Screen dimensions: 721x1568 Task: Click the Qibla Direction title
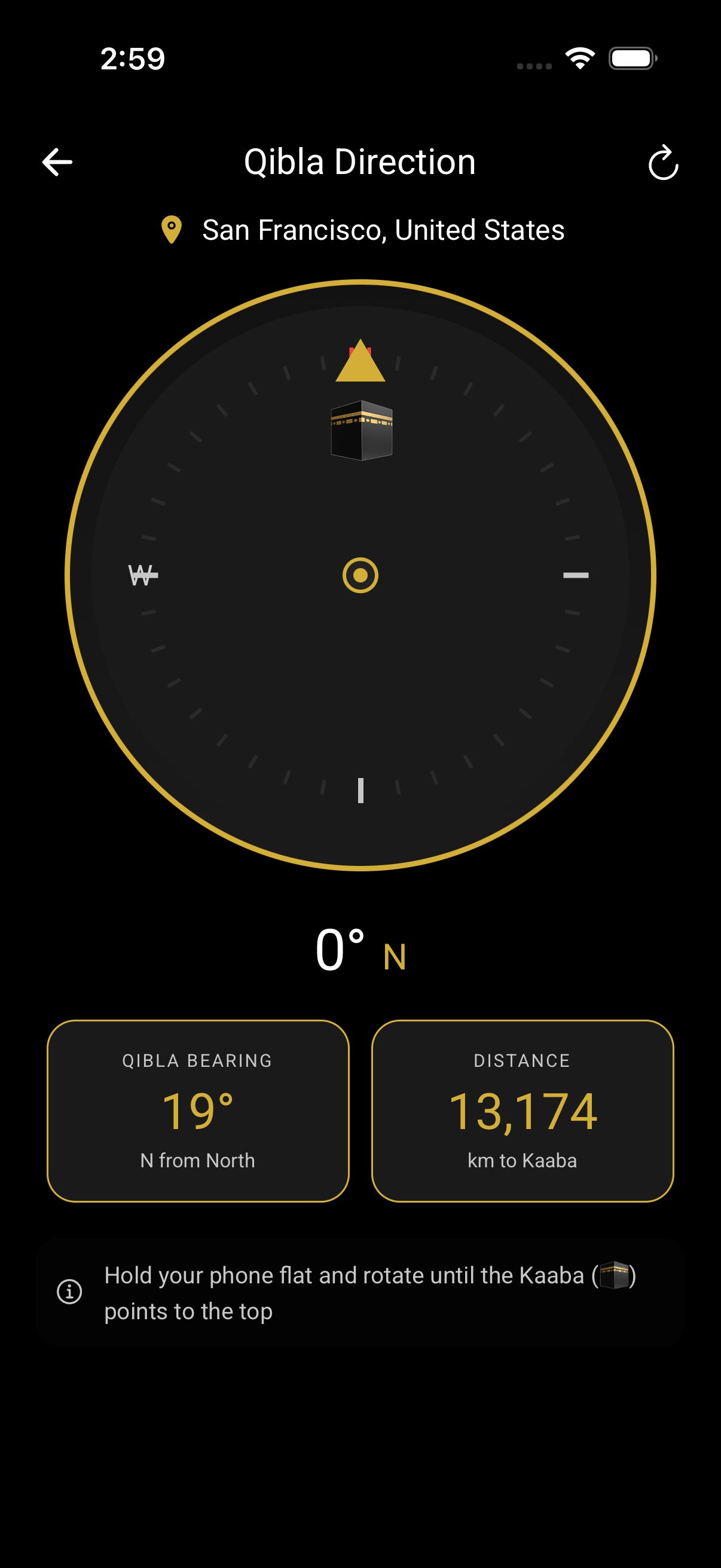pos(360,162)
